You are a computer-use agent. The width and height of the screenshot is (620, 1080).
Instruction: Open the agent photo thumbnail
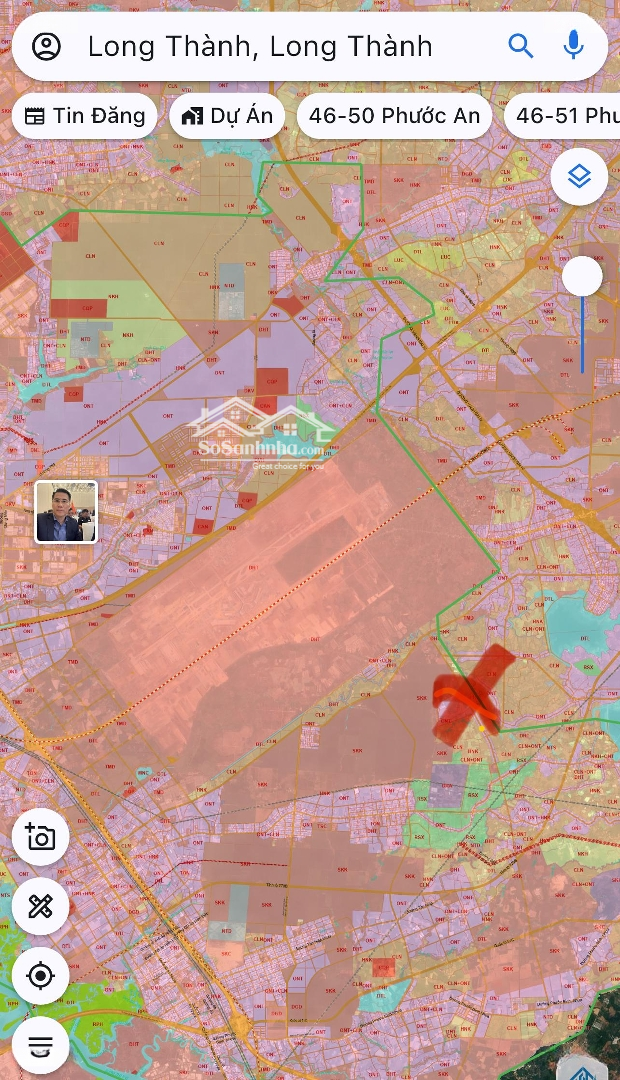pos(66,512)
